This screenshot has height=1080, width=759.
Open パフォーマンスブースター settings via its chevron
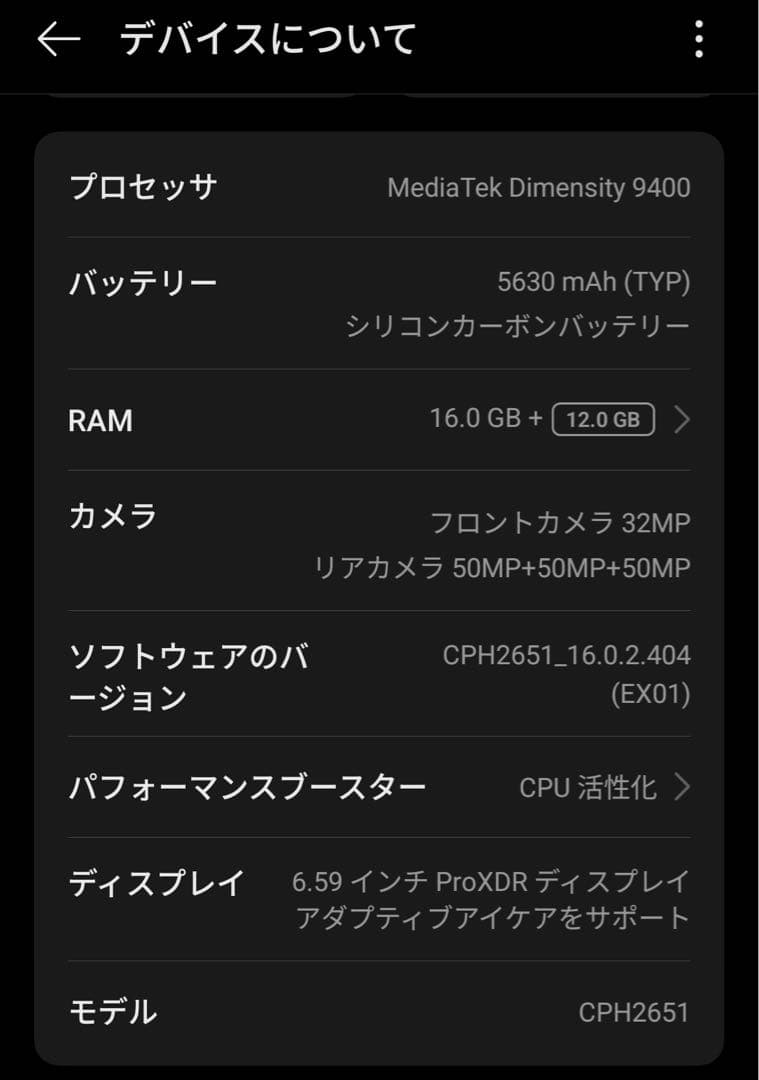(x=686, y=788)
